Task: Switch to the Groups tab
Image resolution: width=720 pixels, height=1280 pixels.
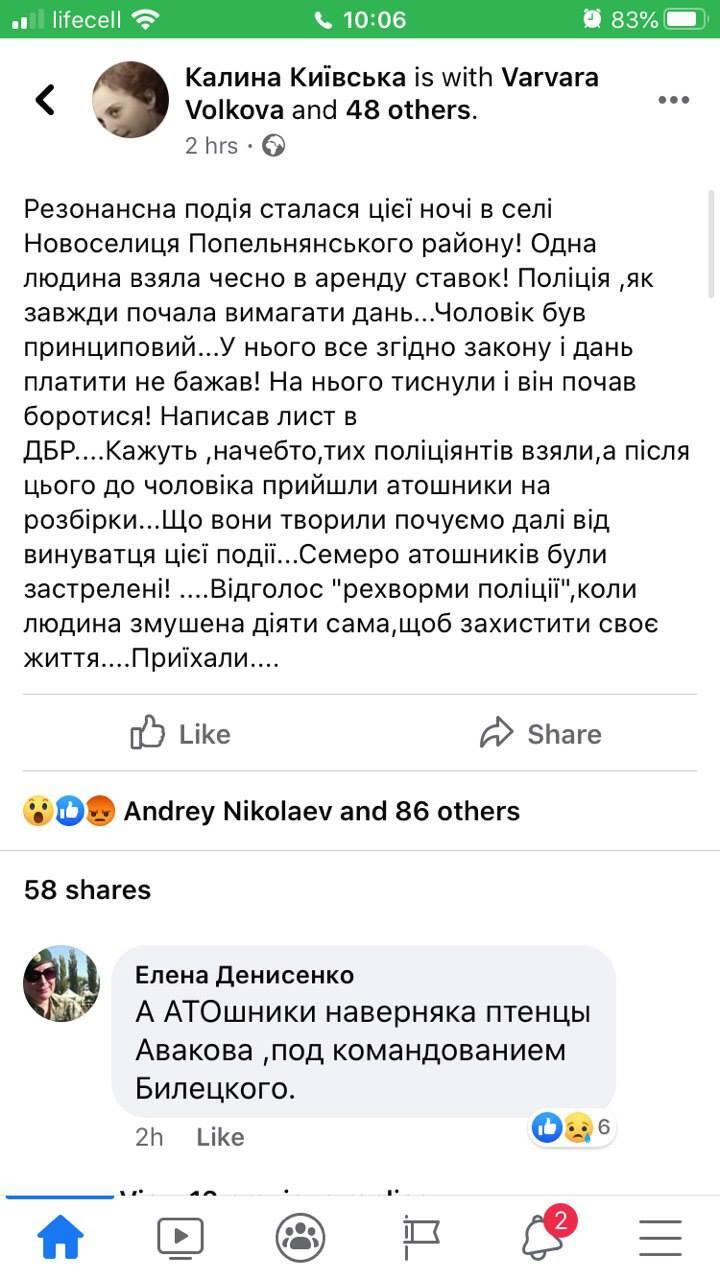Action: click(300, 1239)
